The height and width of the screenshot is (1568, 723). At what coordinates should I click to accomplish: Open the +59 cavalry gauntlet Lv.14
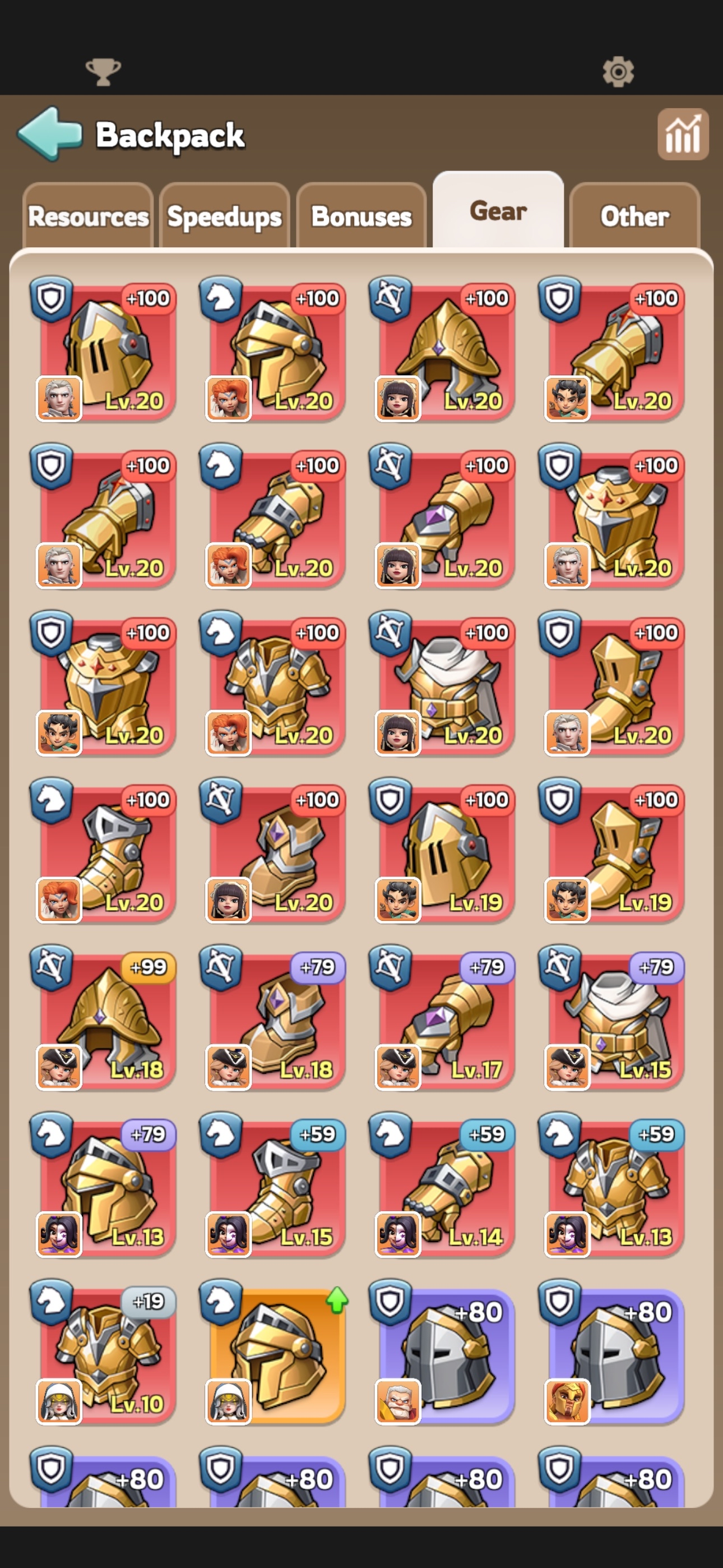coord(442,1186)
